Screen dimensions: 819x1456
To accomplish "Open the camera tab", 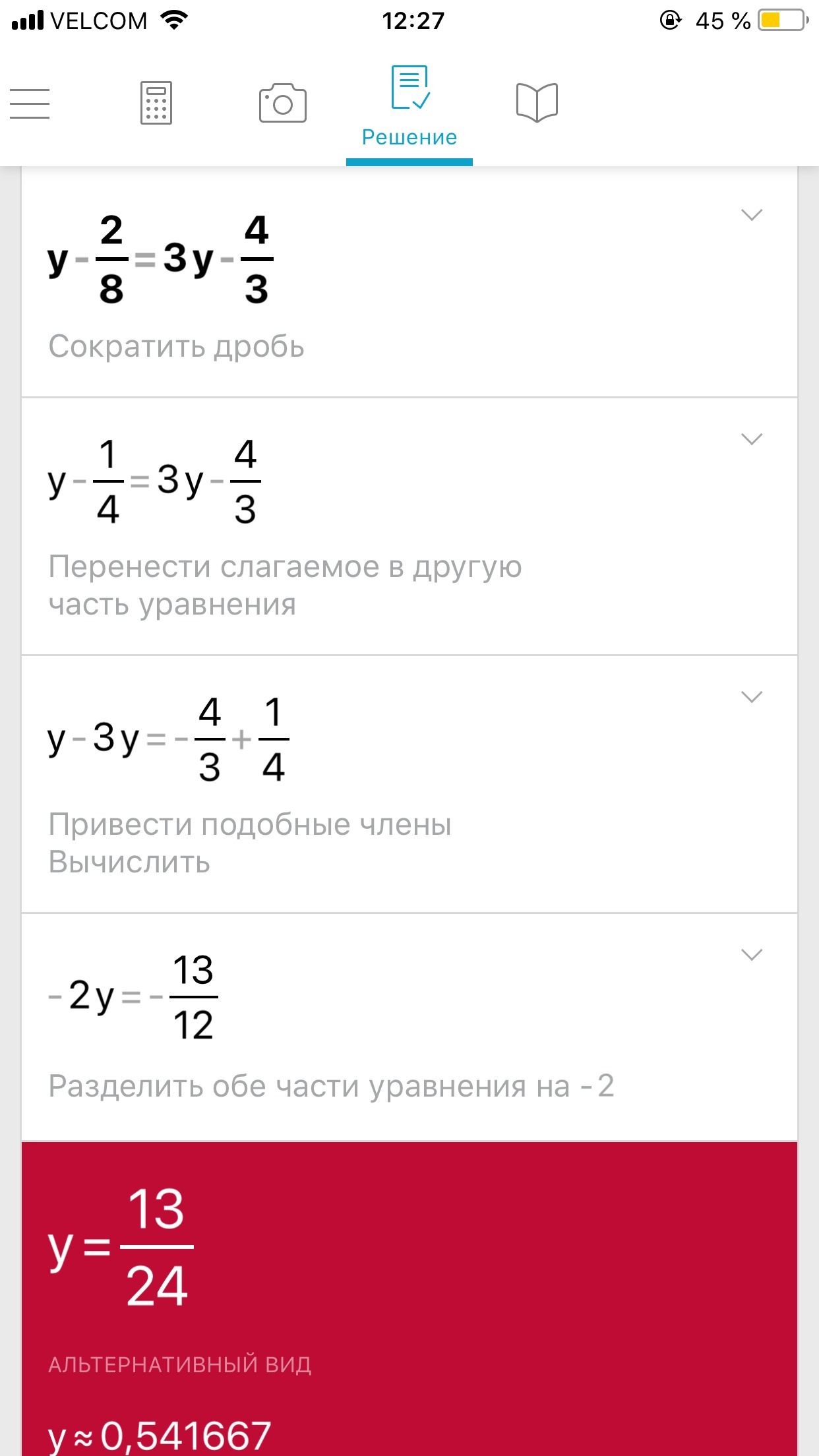I will click(282, 103).
